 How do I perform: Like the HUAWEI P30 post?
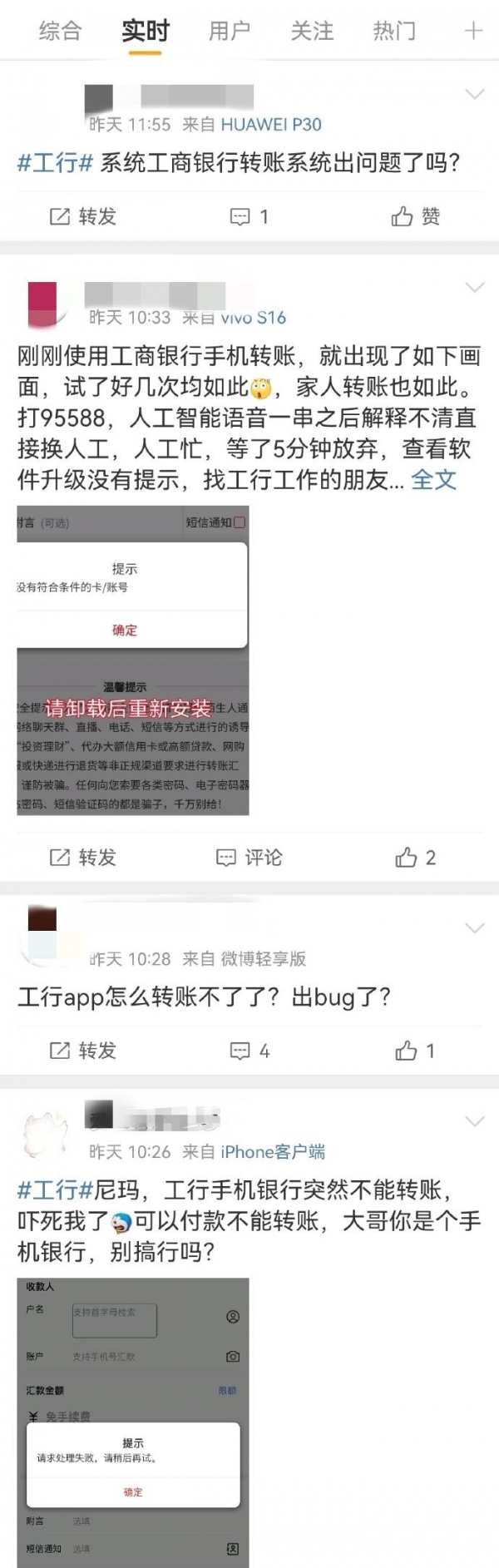click(x=415, y=217)
